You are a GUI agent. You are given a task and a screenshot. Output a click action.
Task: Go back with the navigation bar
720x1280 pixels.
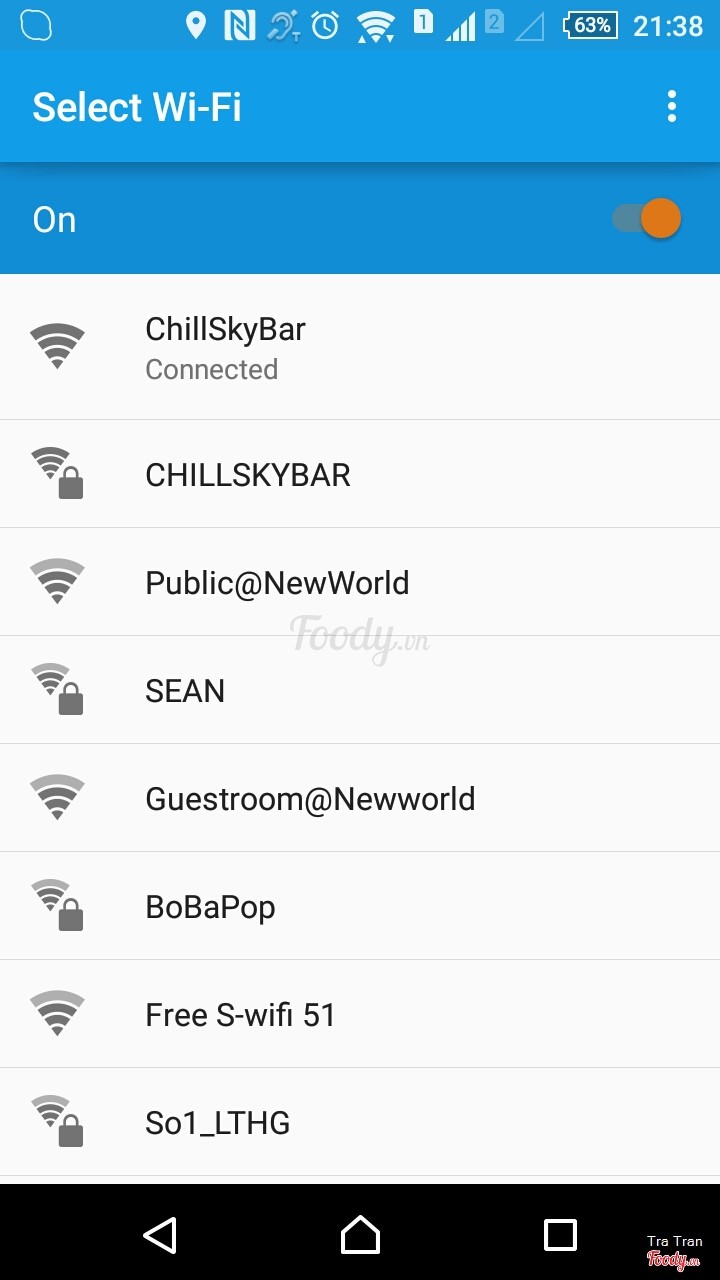click(x=160, y=1235)
